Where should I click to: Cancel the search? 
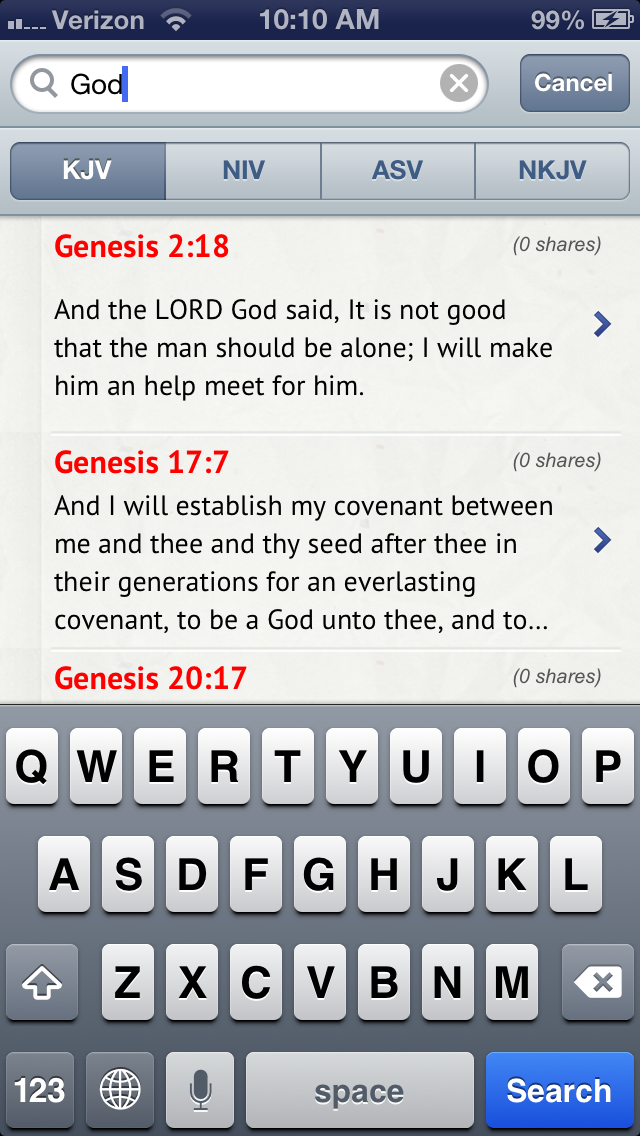(574, 83)
